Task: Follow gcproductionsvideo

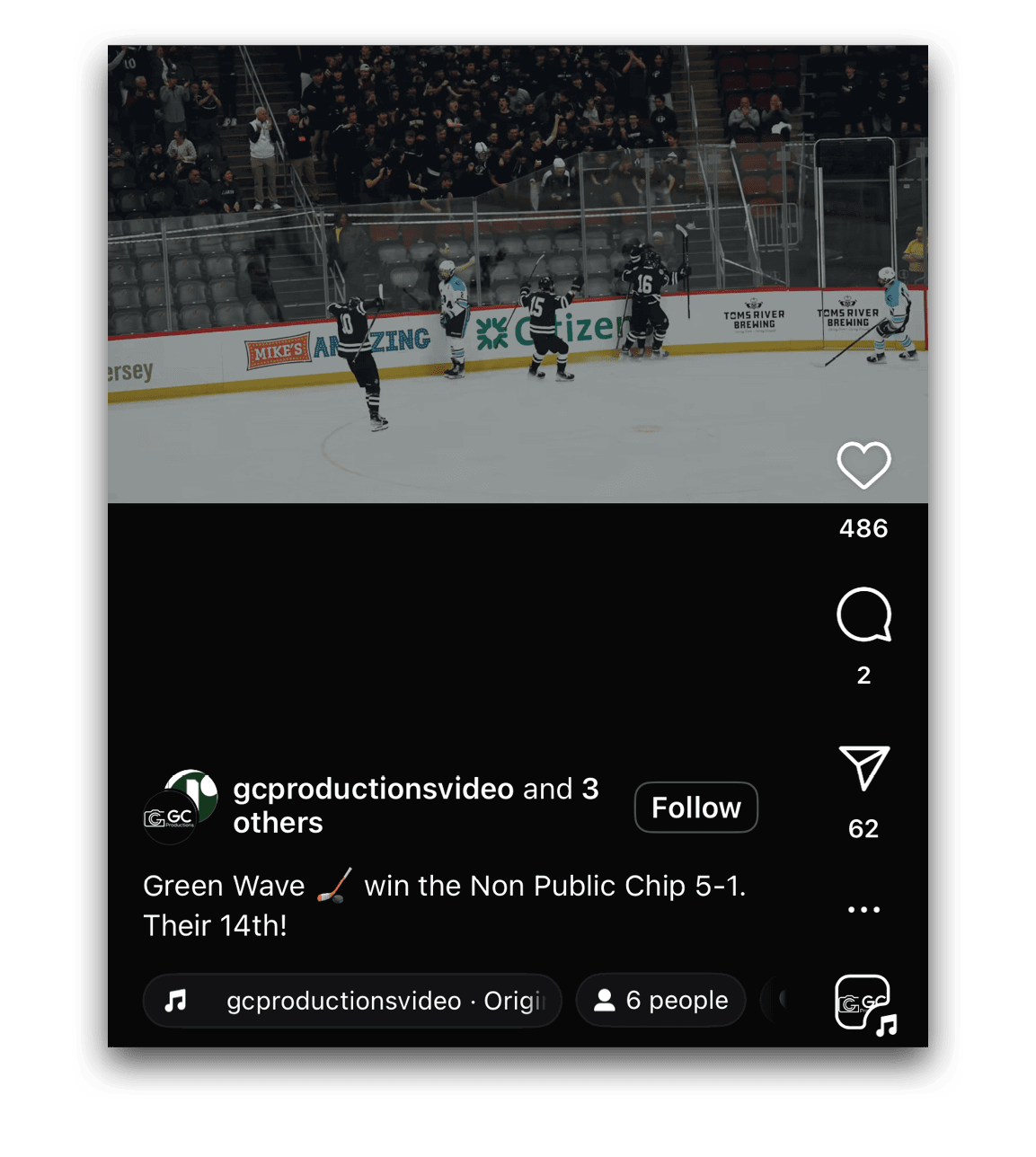Action: [695, 808]
